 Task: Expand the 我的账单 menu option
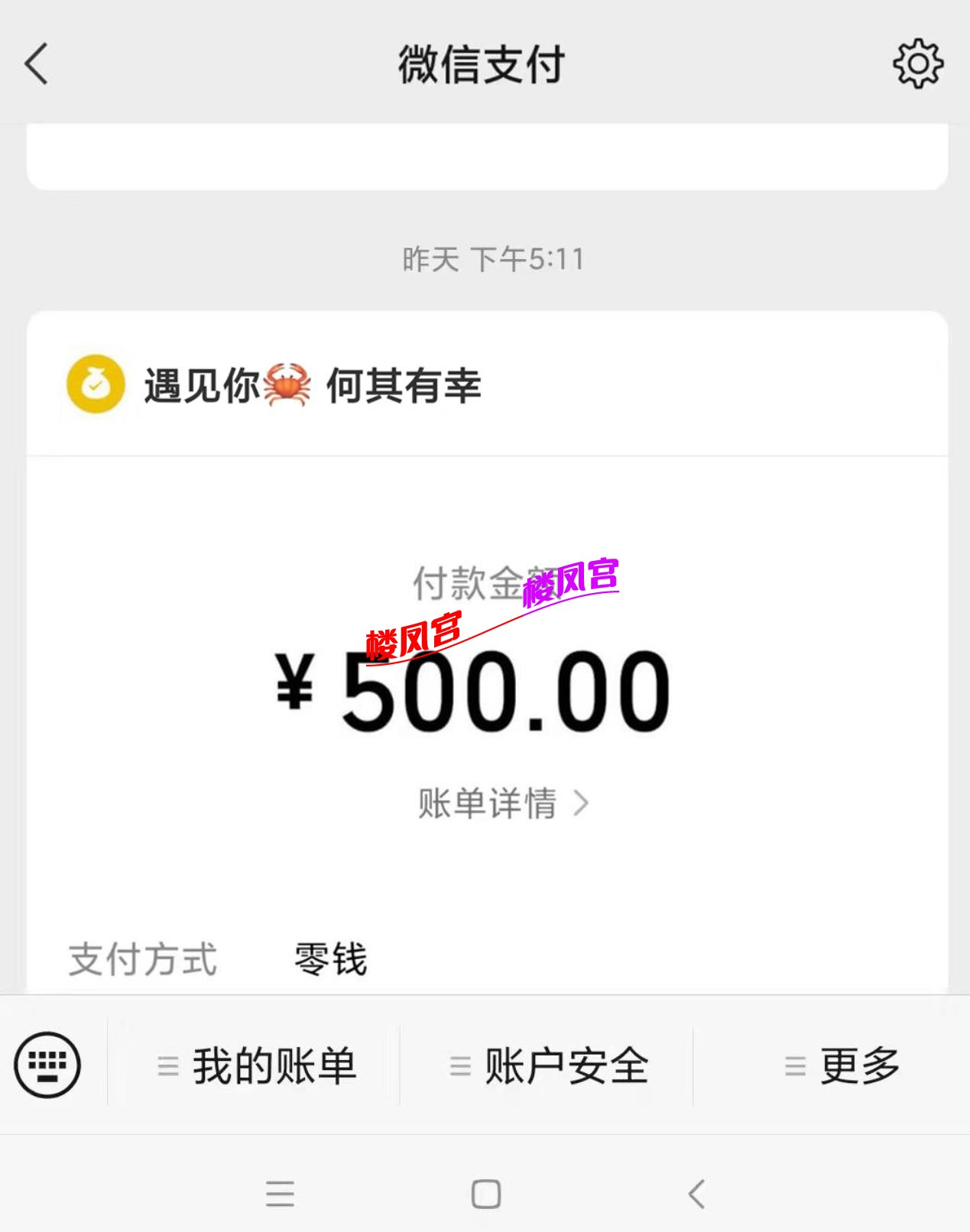point(164,1062)
